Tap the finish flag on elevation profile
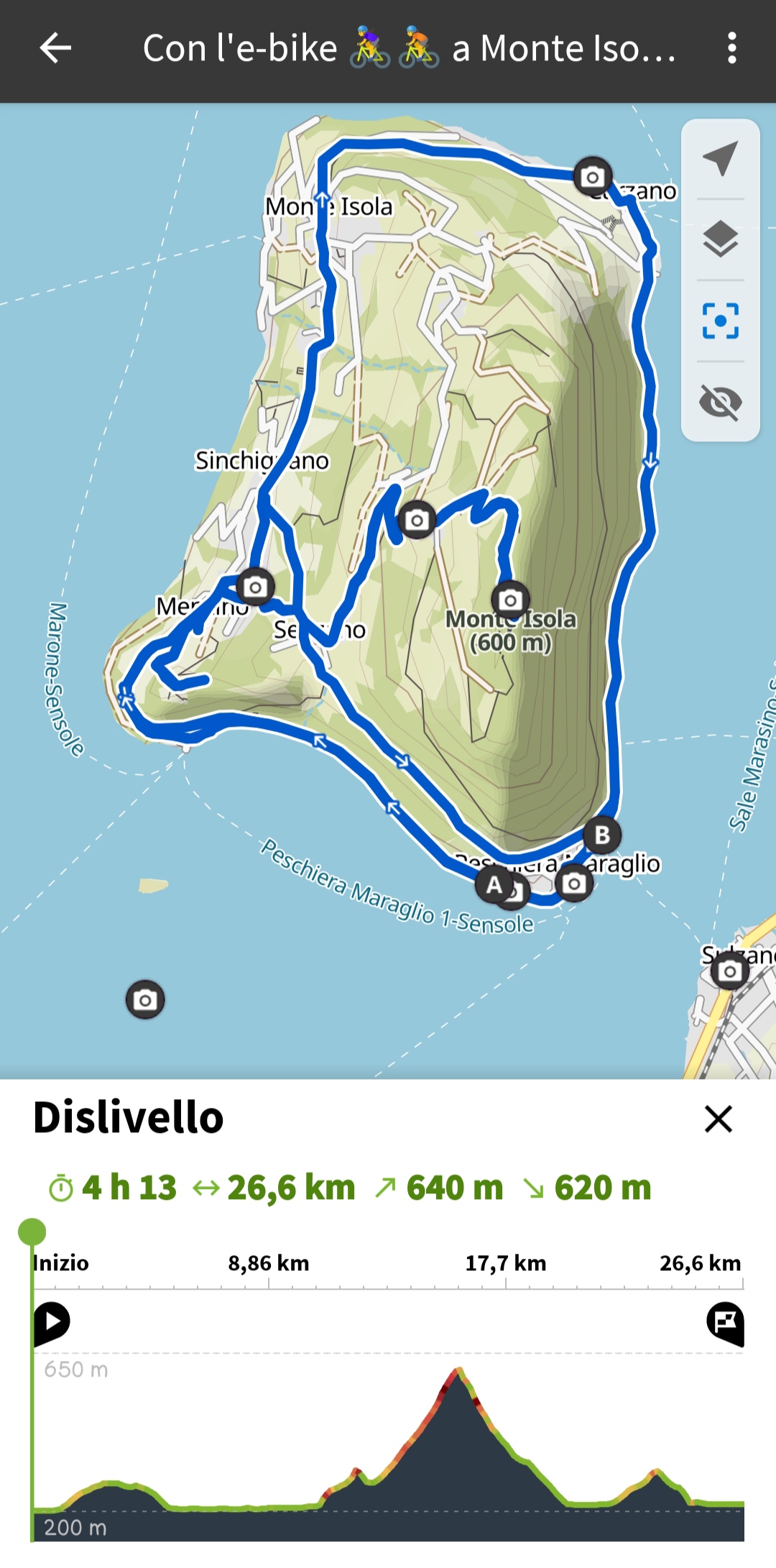This screenshot has width=776, height=1568. coord(725,1322)
